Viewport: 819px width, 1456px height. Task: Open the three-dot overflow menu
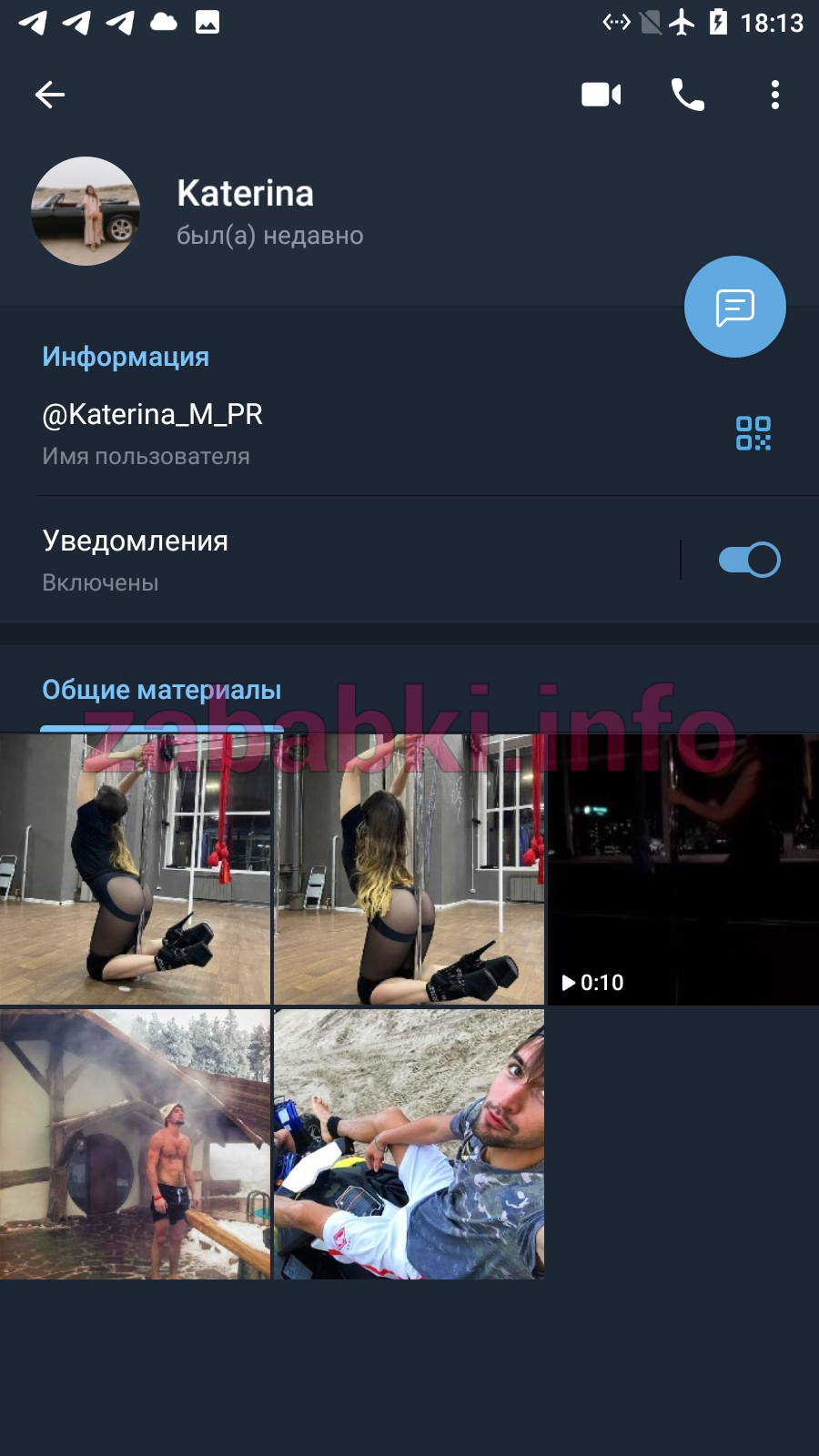(775, 95)
